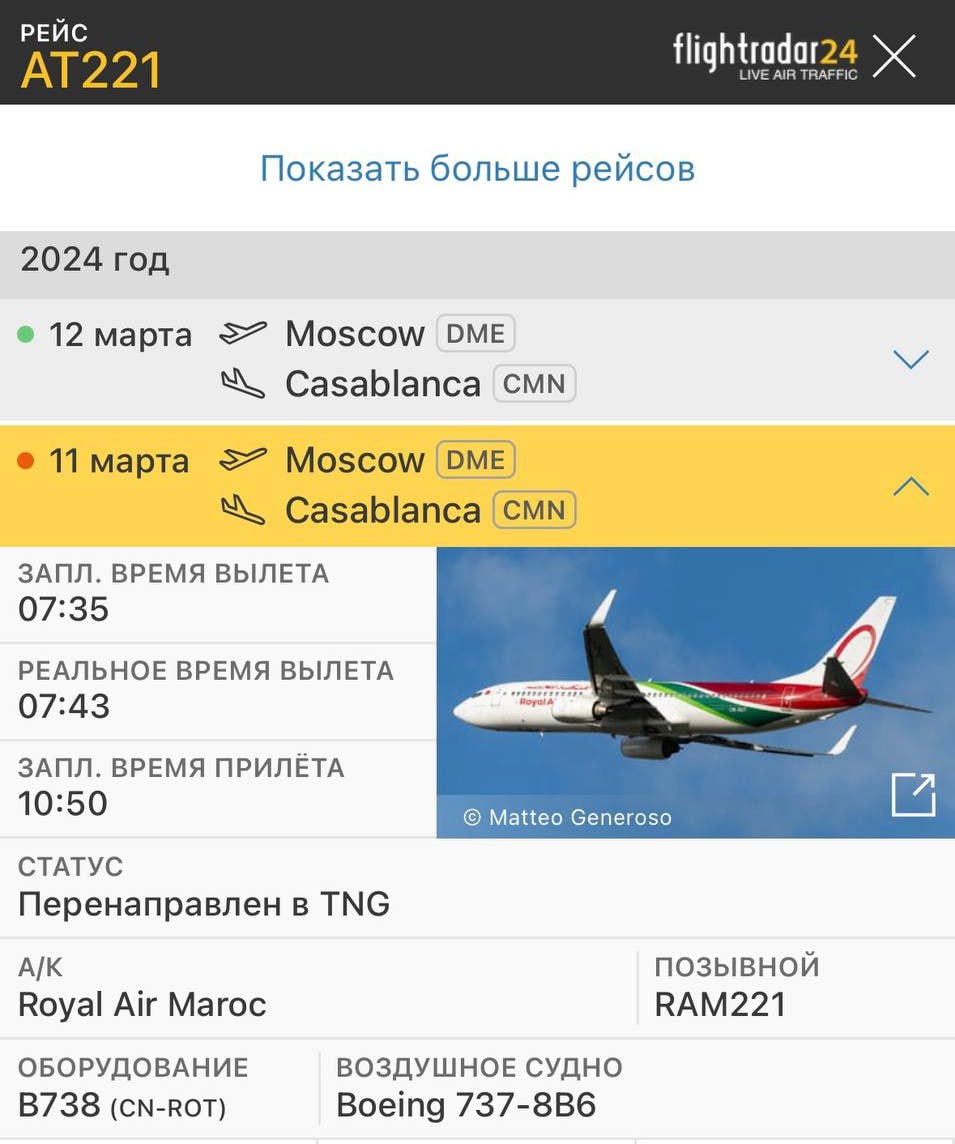Image resolution: width=955 pixels, height=1144 pixels.
Task: Expand the 12 марта flight row
Action: (910, 359)
